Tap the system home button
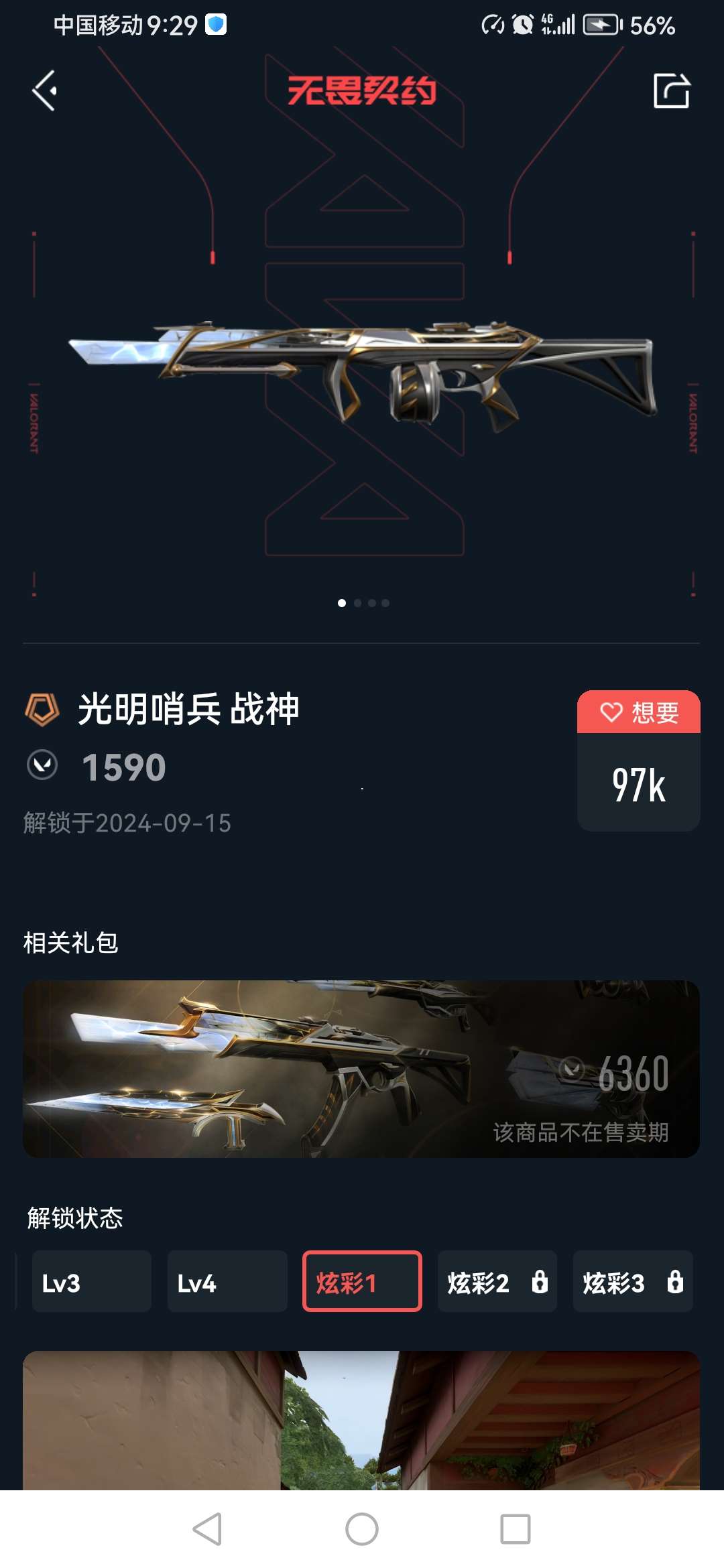Image resolution: width=724 pixels, height=1568 pixels. (x=362, y=1530)
